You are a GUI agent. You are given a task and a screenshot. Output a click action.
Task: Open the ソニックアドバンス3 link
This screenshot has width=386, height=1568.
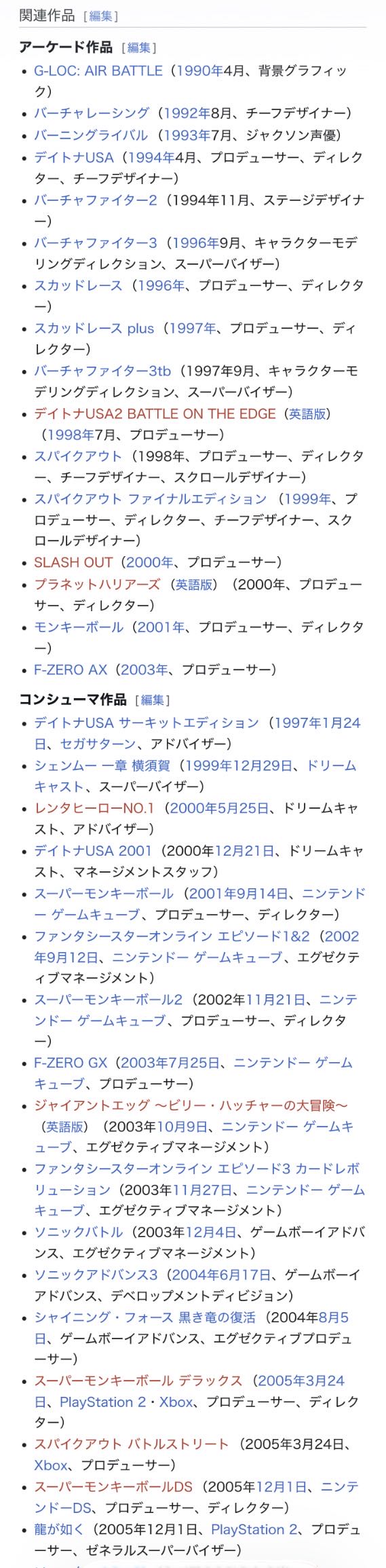[x=96, y=1275]
